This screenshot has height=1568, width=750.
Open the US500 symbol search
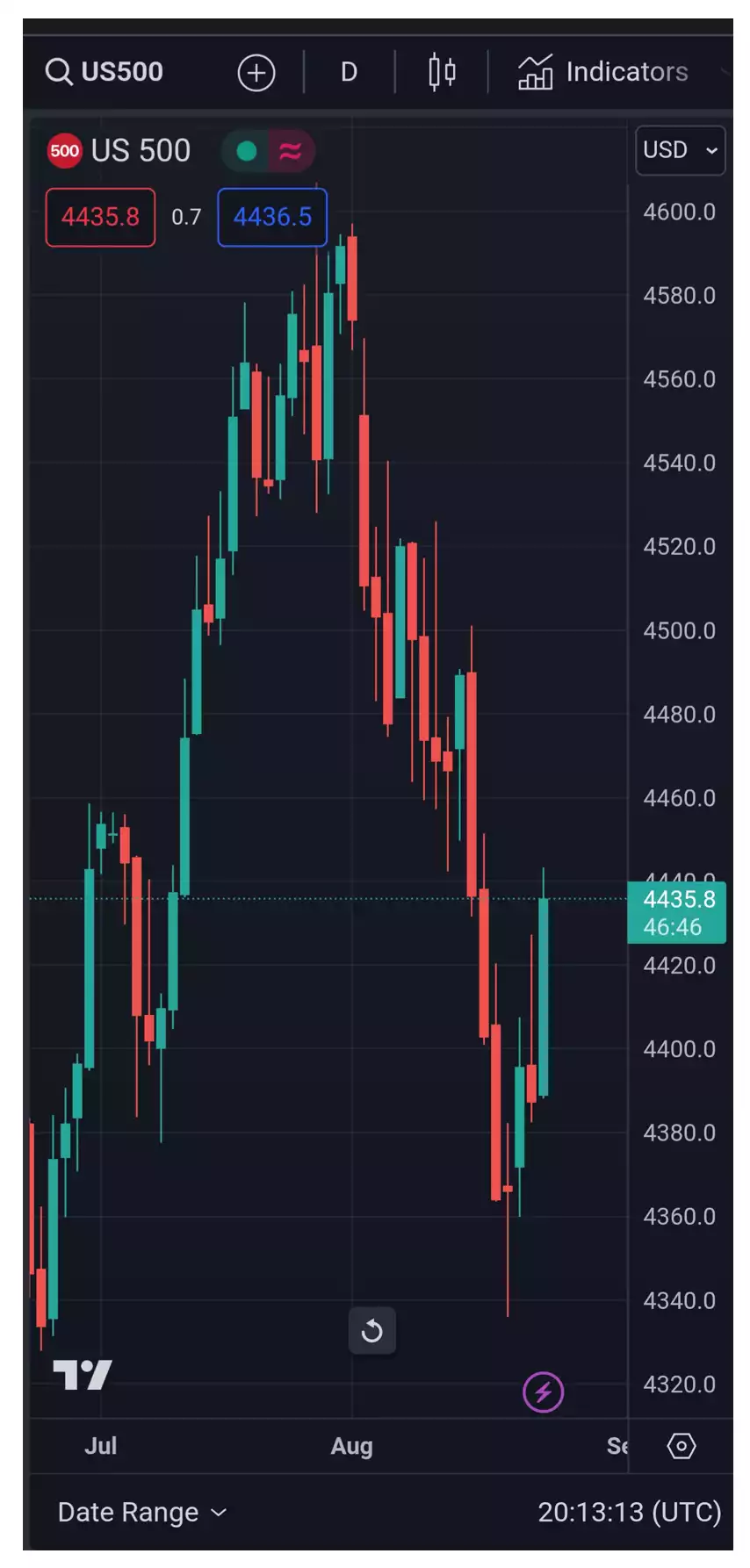[105, 71]
